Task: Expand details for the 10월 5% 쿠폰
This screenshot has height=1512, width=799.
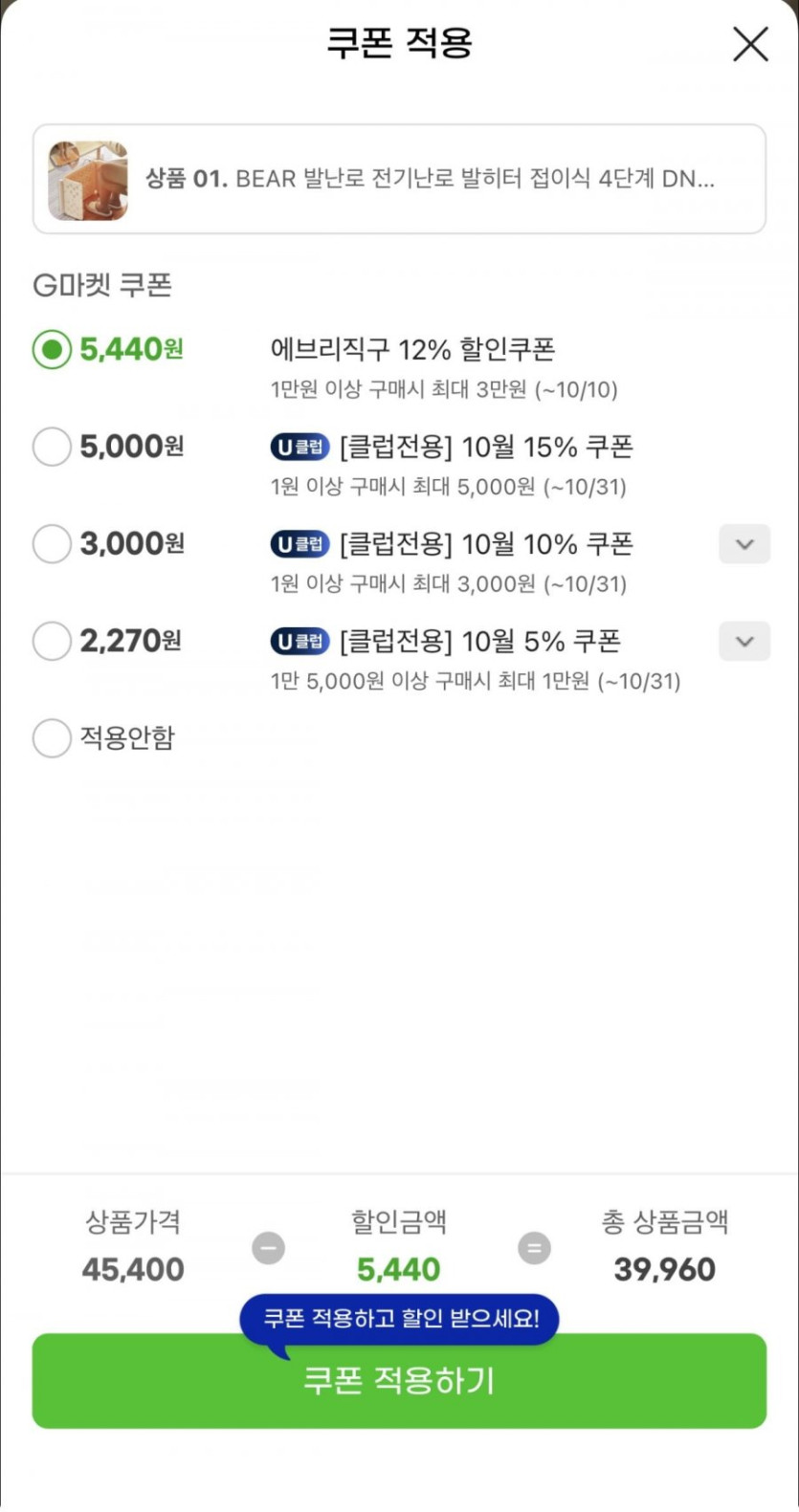Action: (744, 642)
